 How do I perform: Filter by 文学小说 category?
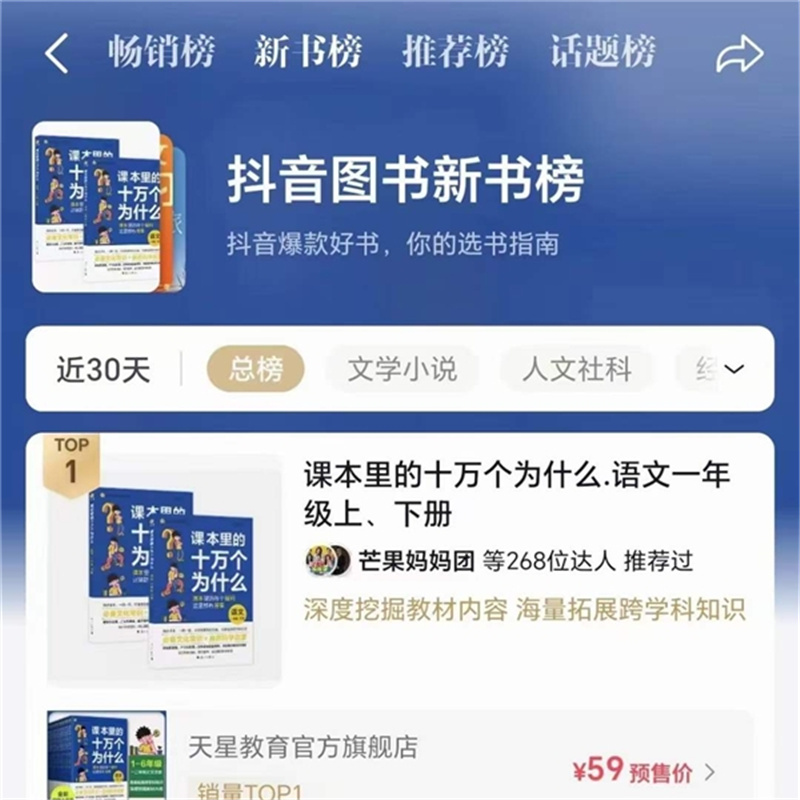pyautogui.click(x=402, y=369)
